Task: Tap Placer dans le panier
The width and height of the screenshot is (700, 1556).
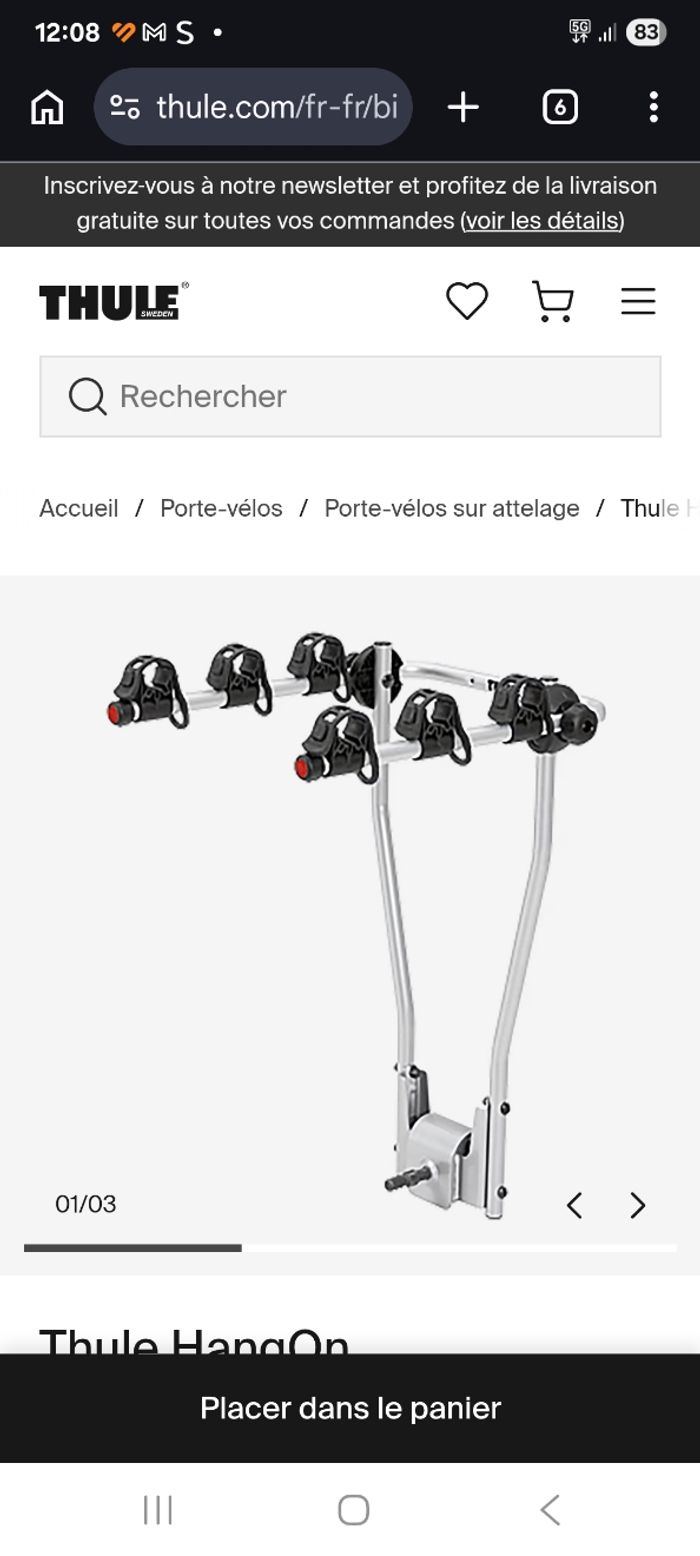Action: pos(350,1408)
